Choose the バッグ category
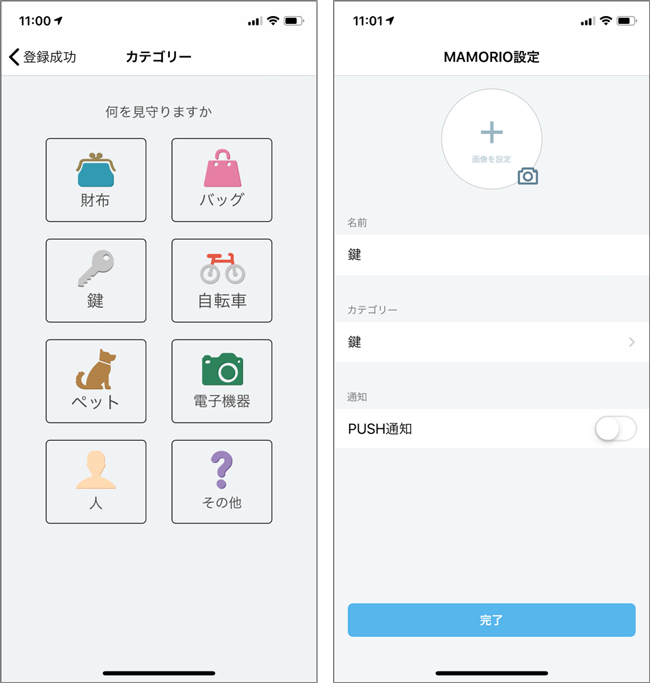This screenshot has height=683, width=650. pos(221,180)
